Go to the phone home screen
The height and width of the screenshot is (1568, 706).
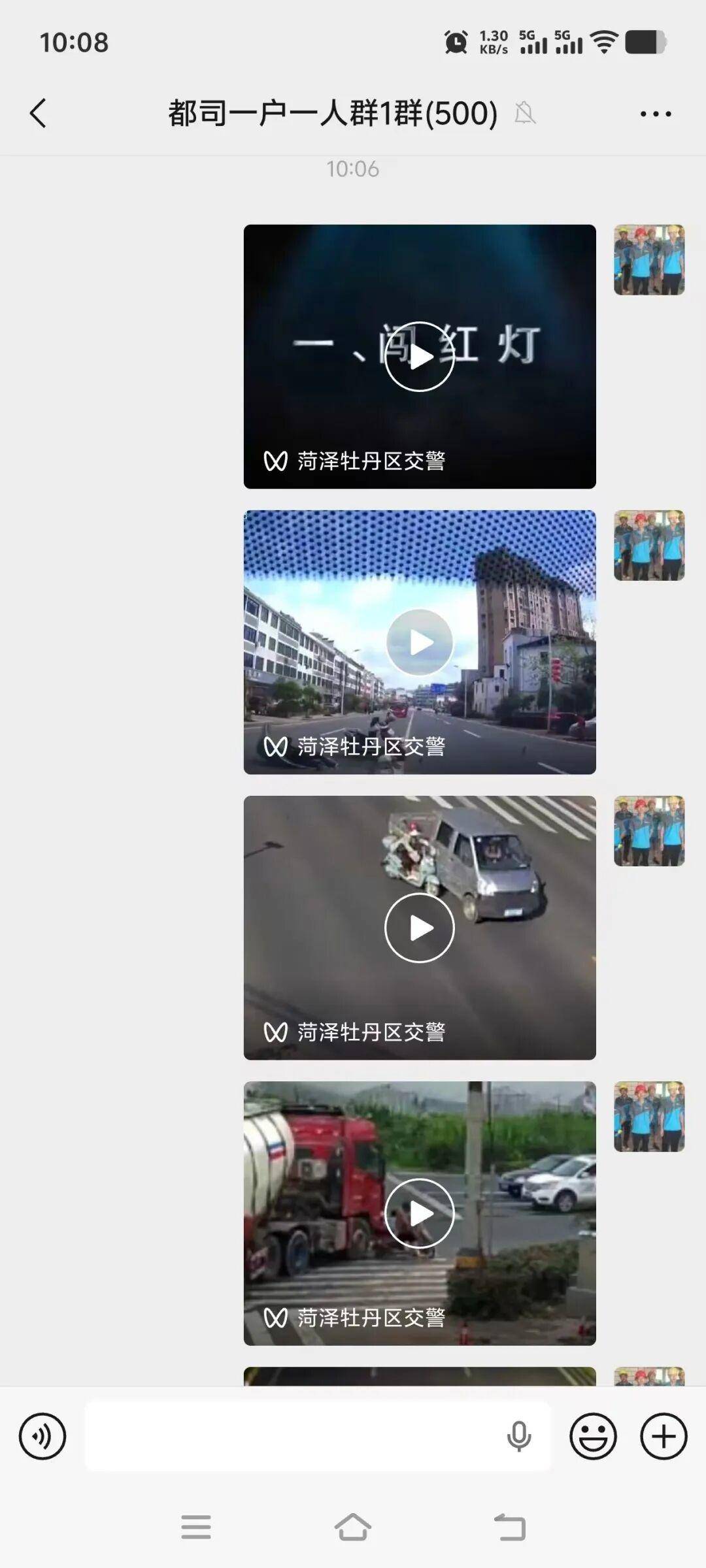click(x=353, y=1527)
